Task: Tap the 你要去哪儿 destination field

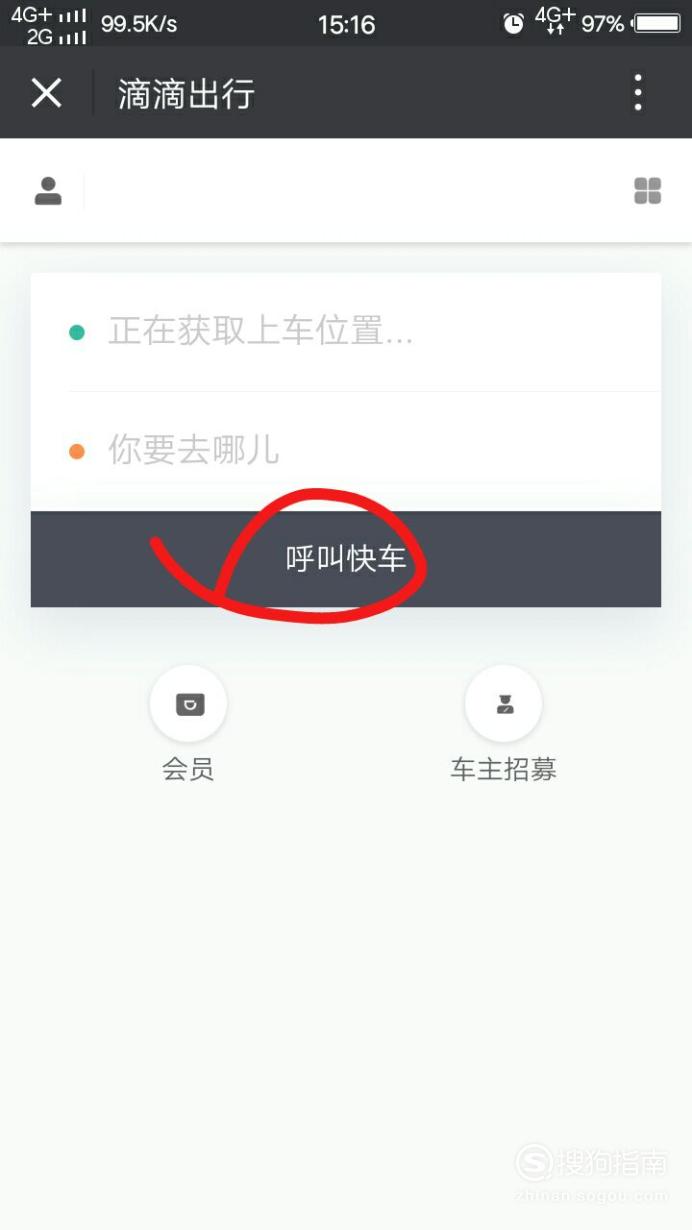Action: (x=346, y=451)
